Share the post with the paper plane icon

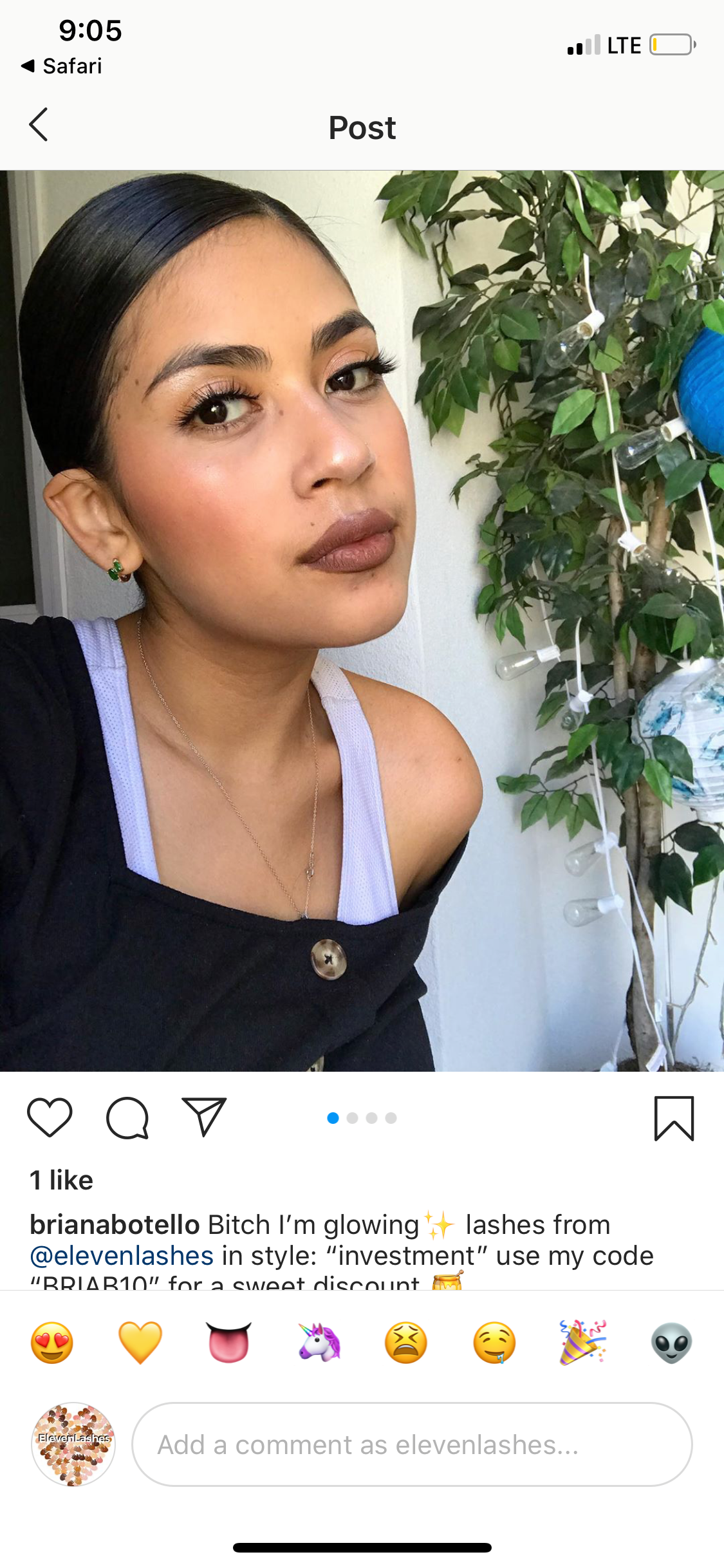205,1117
